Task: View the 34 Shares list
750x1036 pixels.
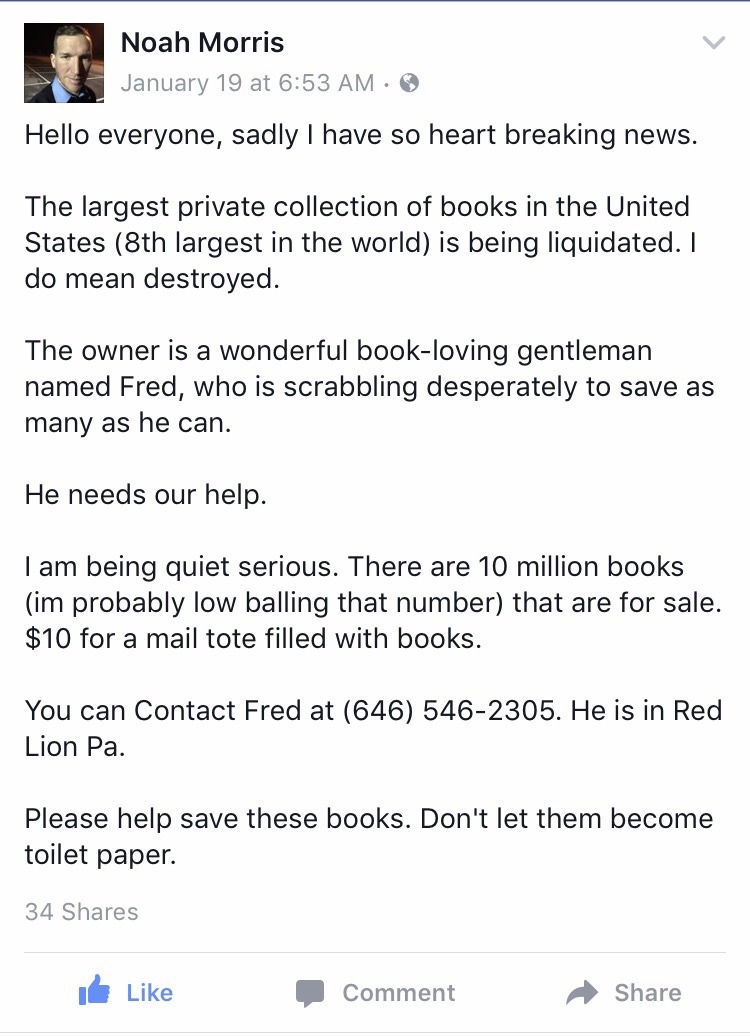Action: click(x=82, y=911)
